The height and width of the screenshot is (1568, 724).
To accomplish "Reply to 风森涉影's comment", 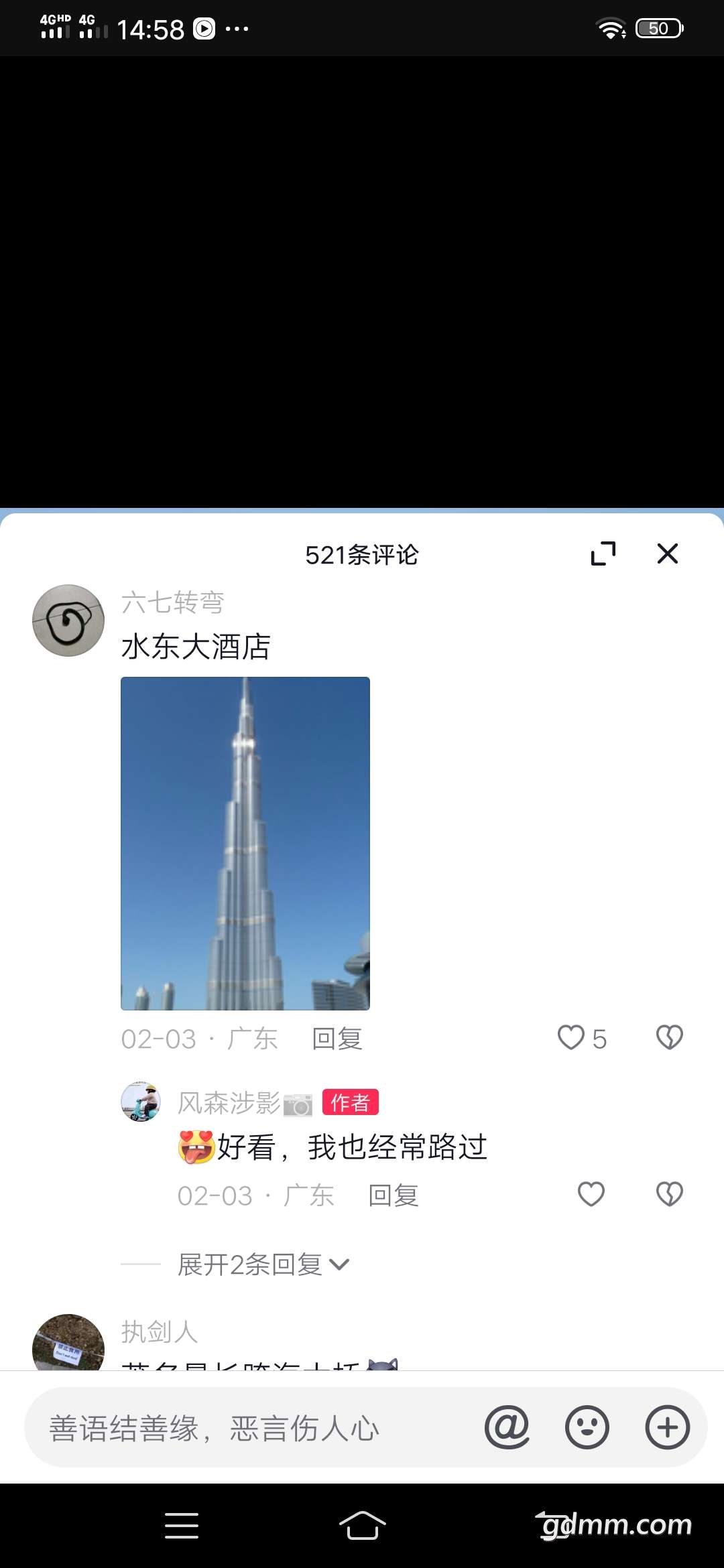I will [394, 1196].
